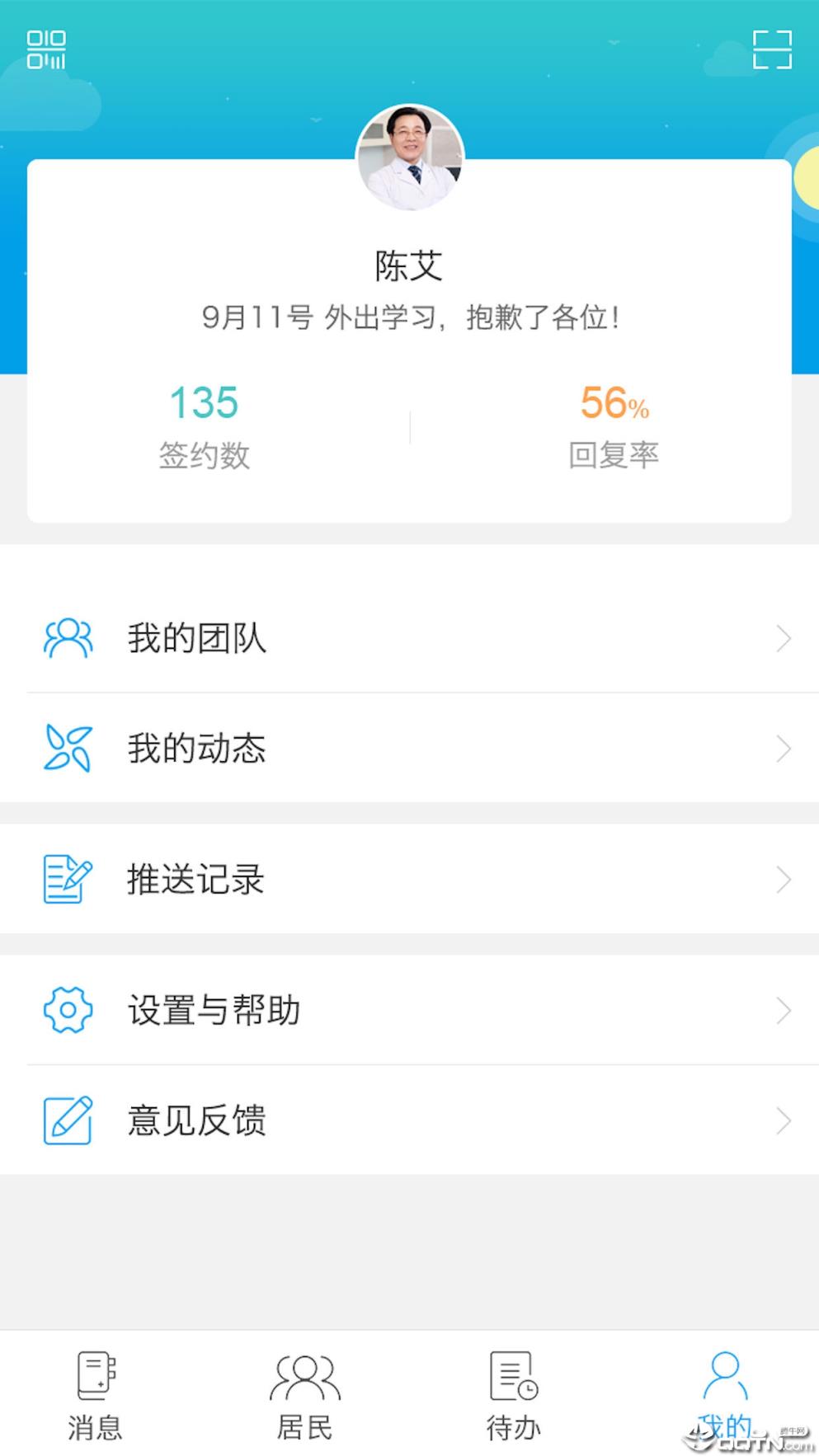Image resolution: width=819 pixels, height=1456 pixels.
Task: Select the 推送记录 document icon
Action: [68, 879]
